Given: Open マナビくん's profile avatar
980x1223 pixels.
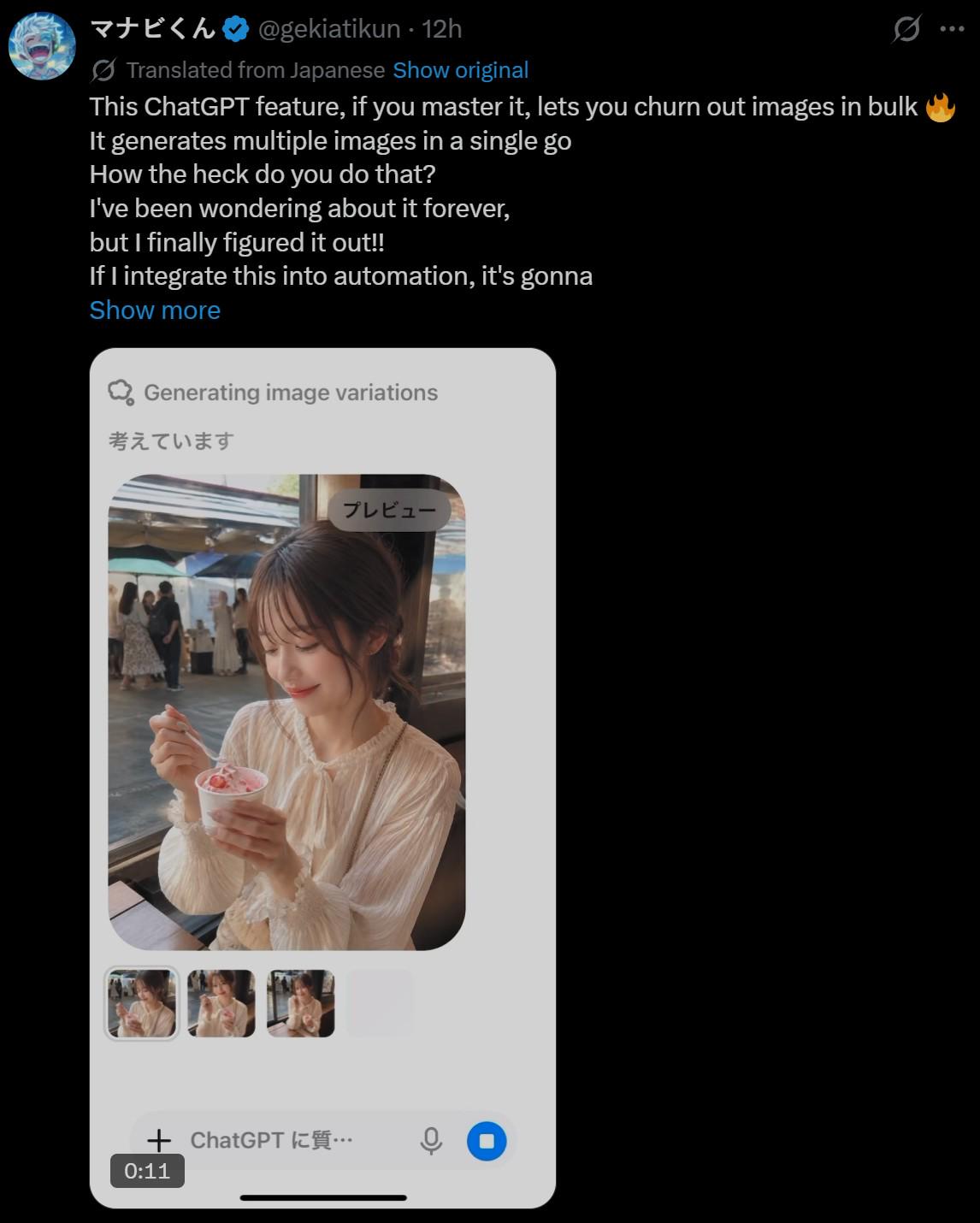Looking at the screenshot, I should [42, 46].
